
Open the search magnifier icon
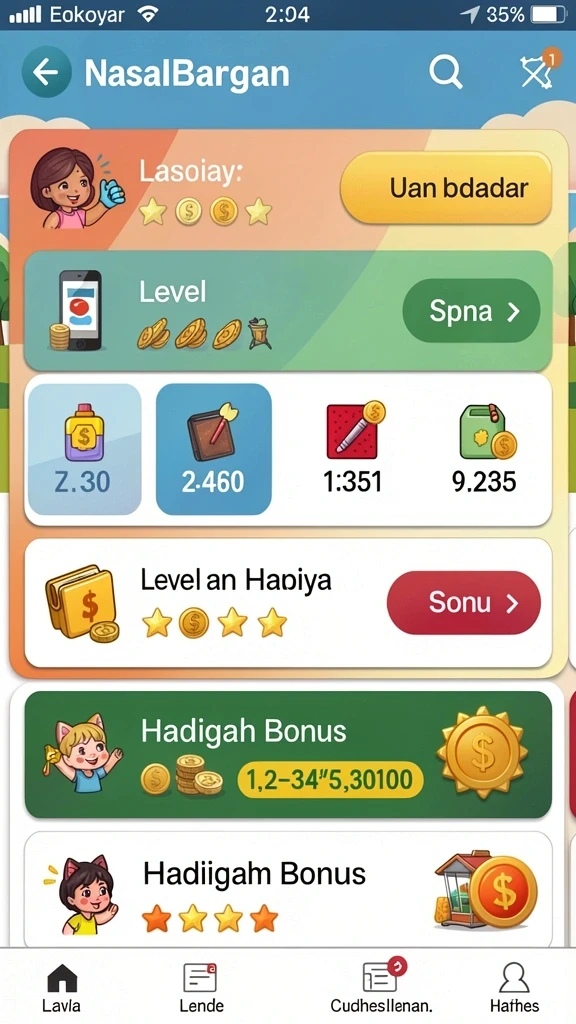[445, 72]
